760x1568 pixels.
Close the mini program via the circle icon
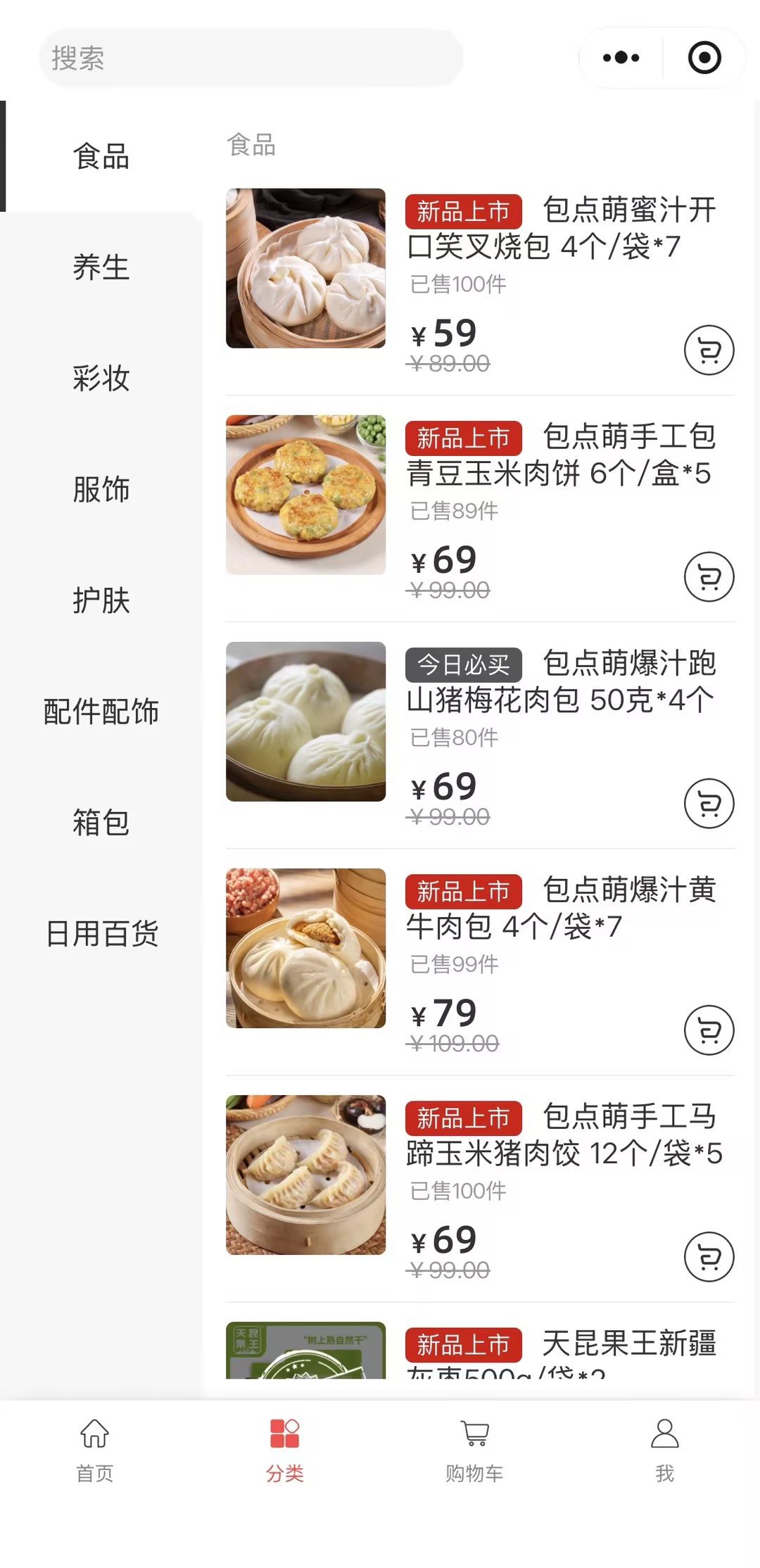click(704, 58)
